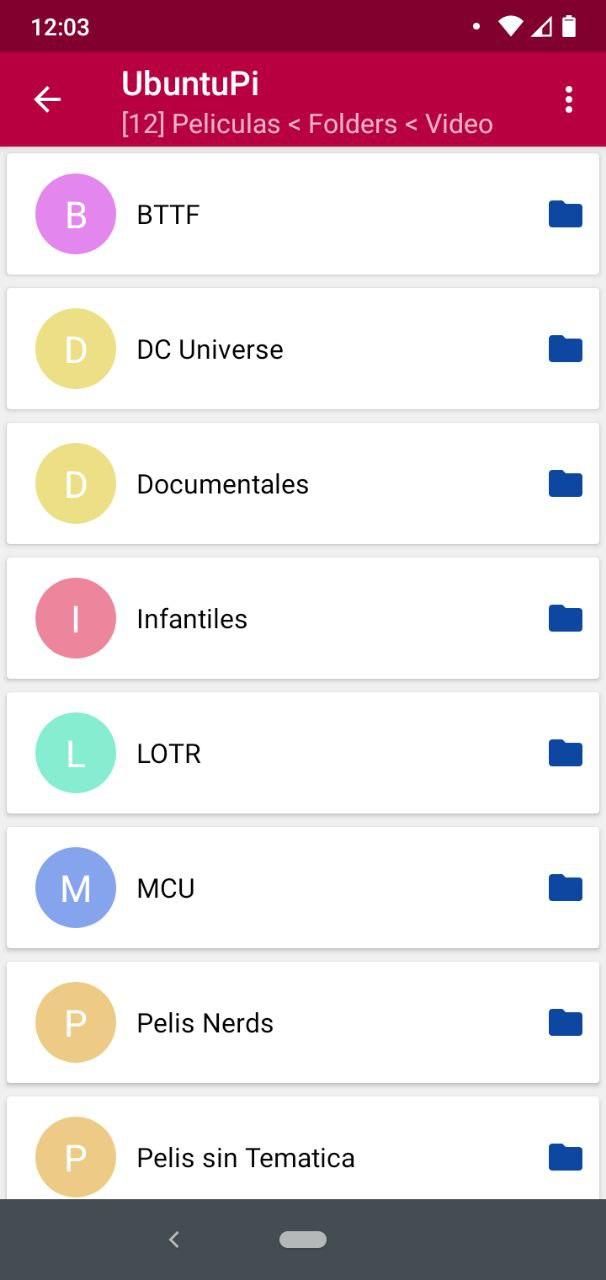Open the BTTF folder
Image resolution: width=606 pixels, height=1280 pixels.
pyautogui.click(x=303, y=214)
